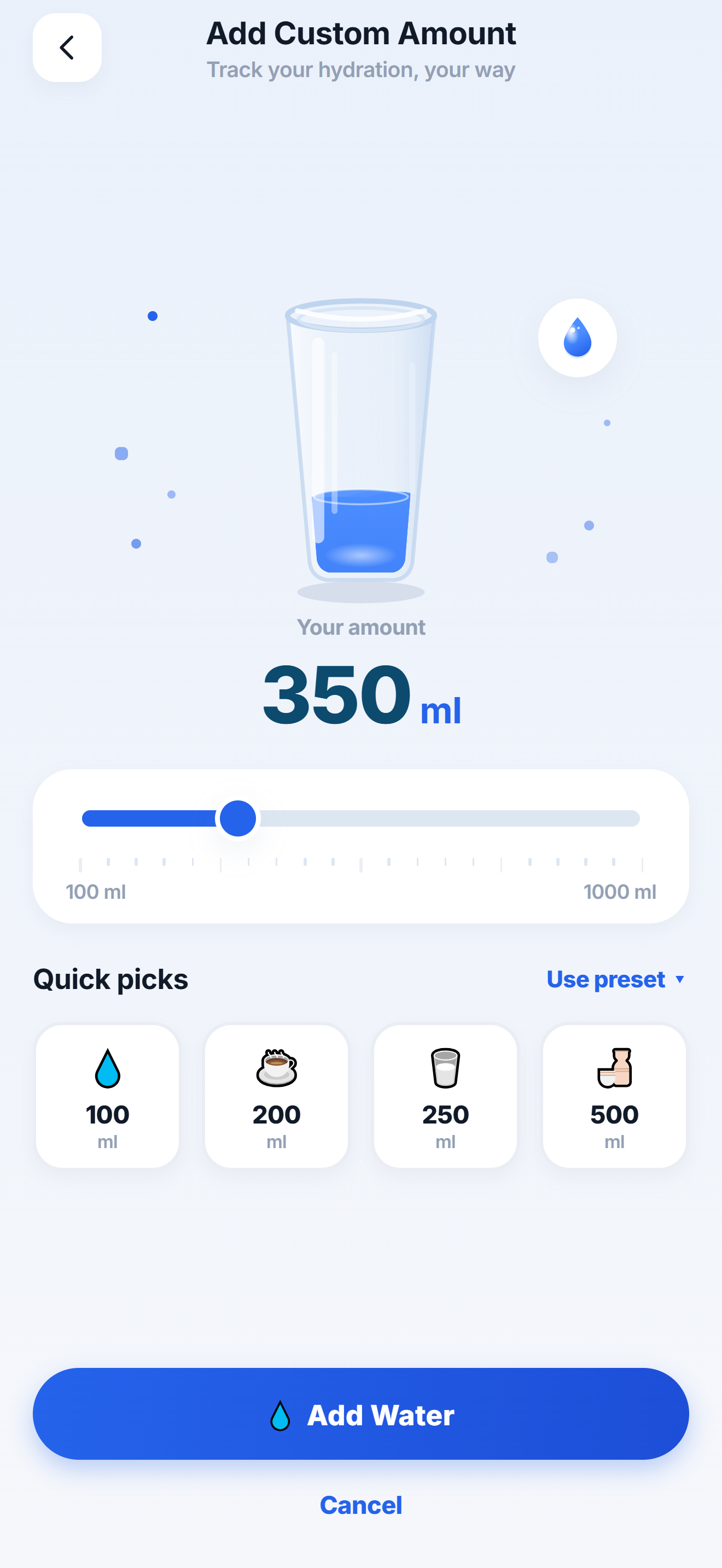Viewport: 722px width, 1568px height.
Task: Pick the 250 ml glass option
Action: point(446,1096)
